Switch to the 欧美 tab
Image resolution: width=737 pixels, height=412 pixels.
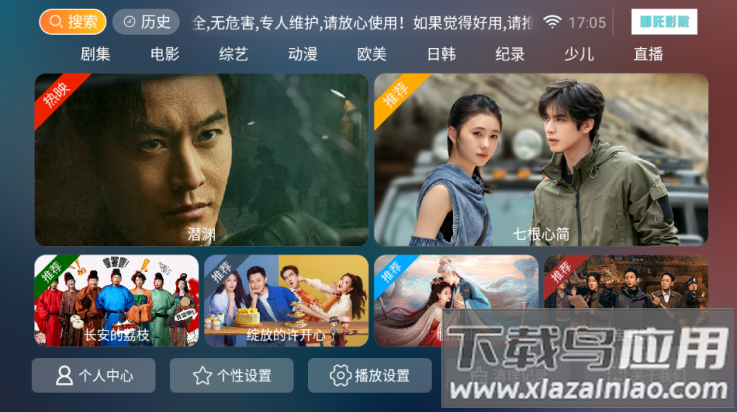pos(371,54)
